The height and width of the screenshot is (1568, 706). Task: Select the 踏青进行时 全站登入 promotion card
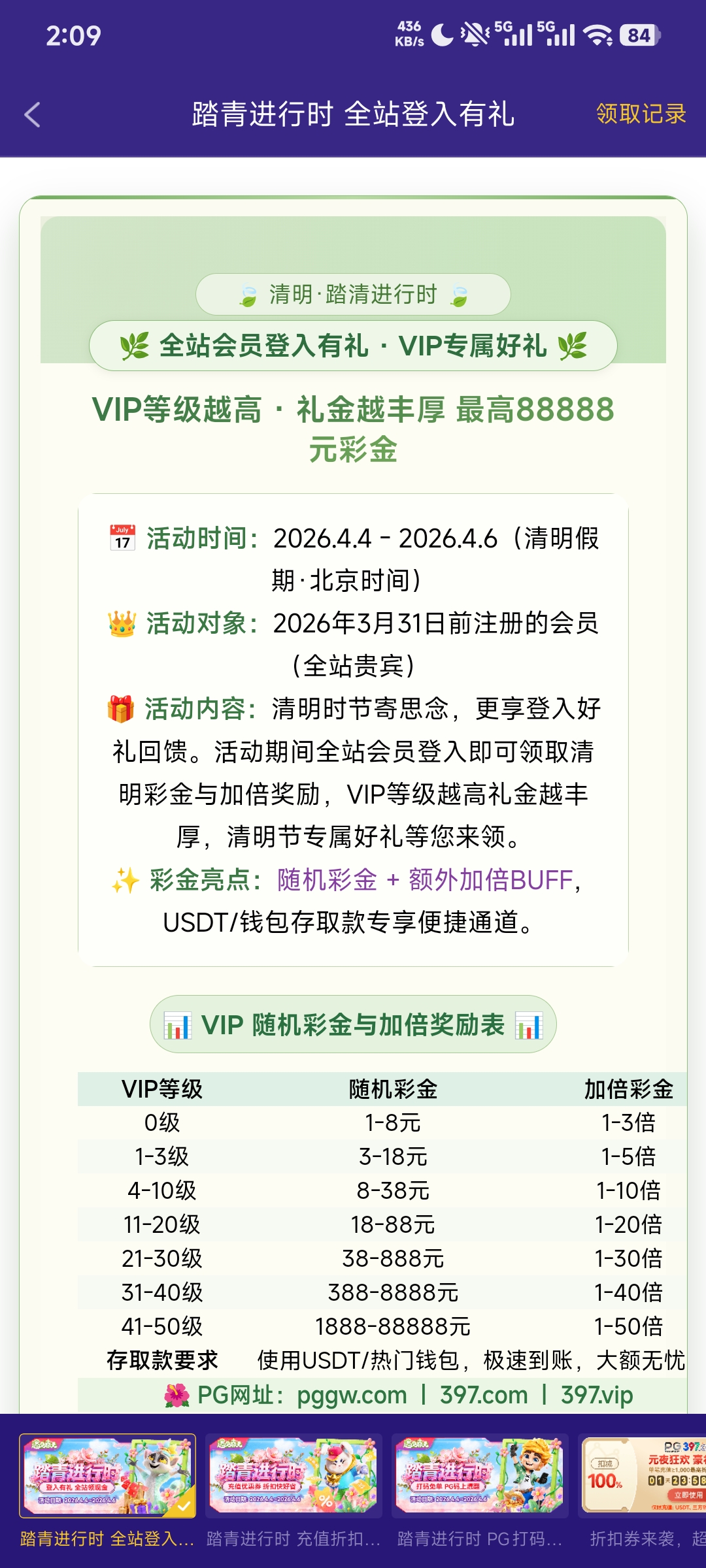point(108,1477)
